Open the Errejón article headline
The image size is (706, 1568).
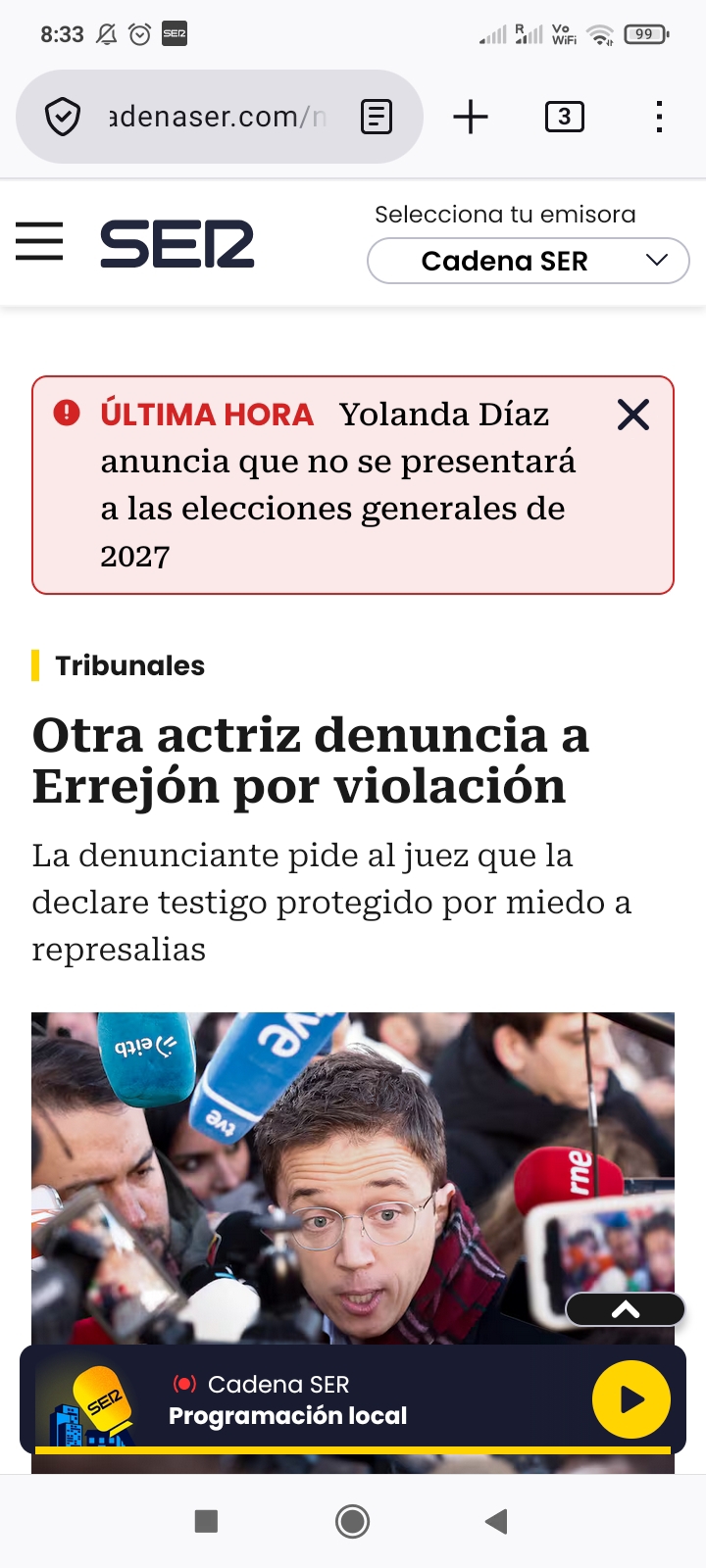[310, 760]
